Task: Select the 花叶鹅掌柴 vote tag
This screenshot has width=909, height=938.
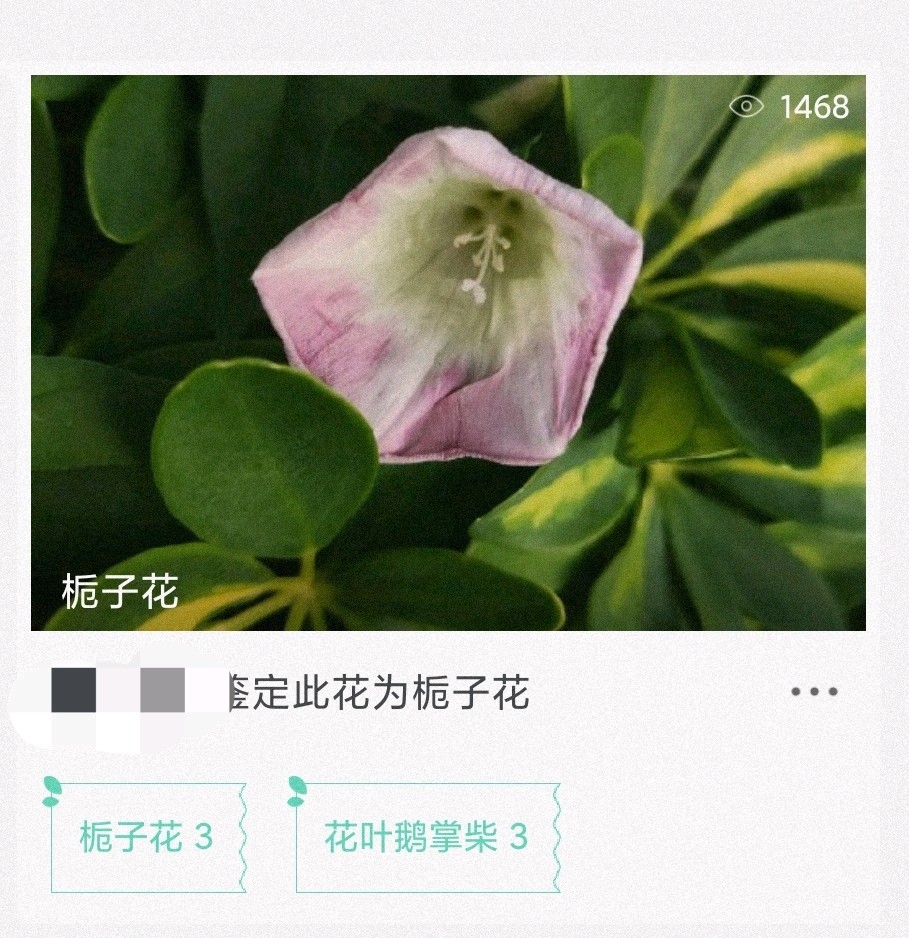Action: [426, 837]
